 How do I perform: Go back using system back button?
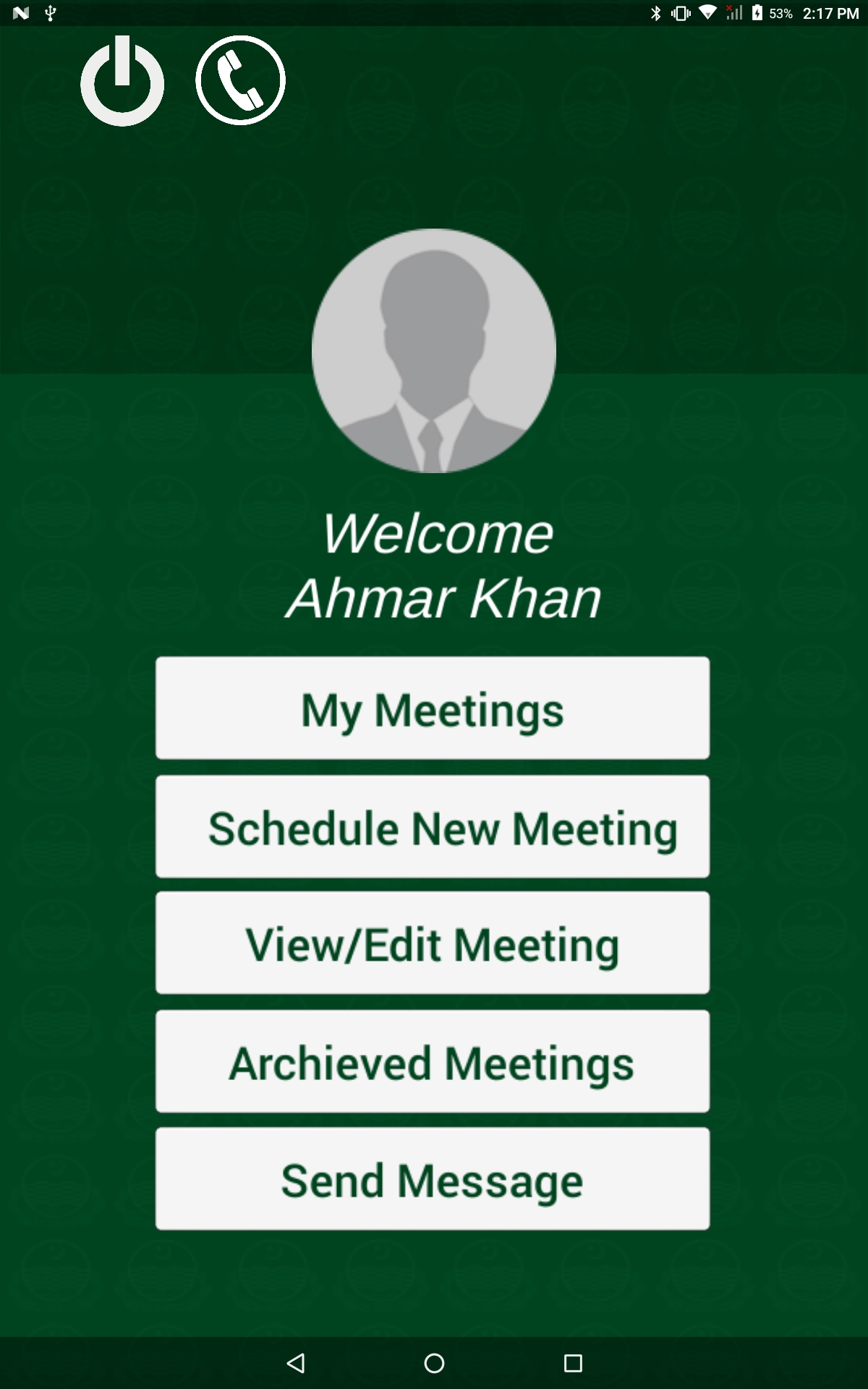tap(296, 1364)
